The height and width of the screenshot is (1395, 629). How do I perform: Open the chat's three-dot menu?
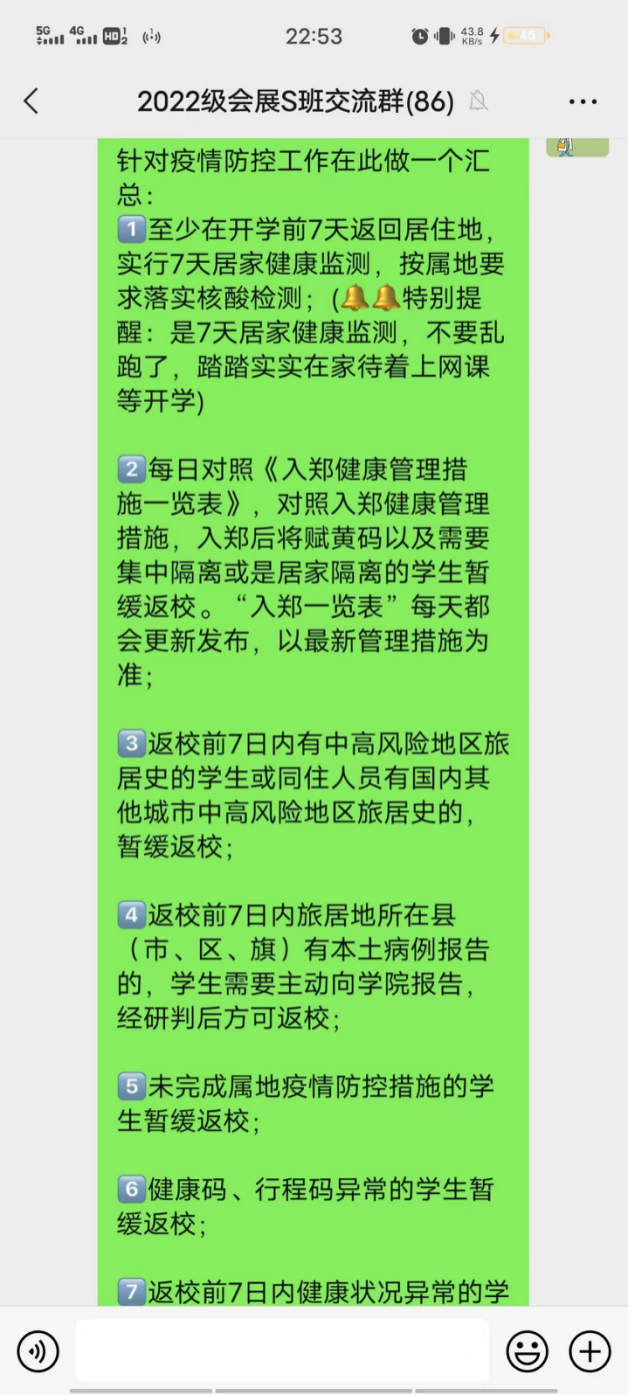(x=582, y=102)
